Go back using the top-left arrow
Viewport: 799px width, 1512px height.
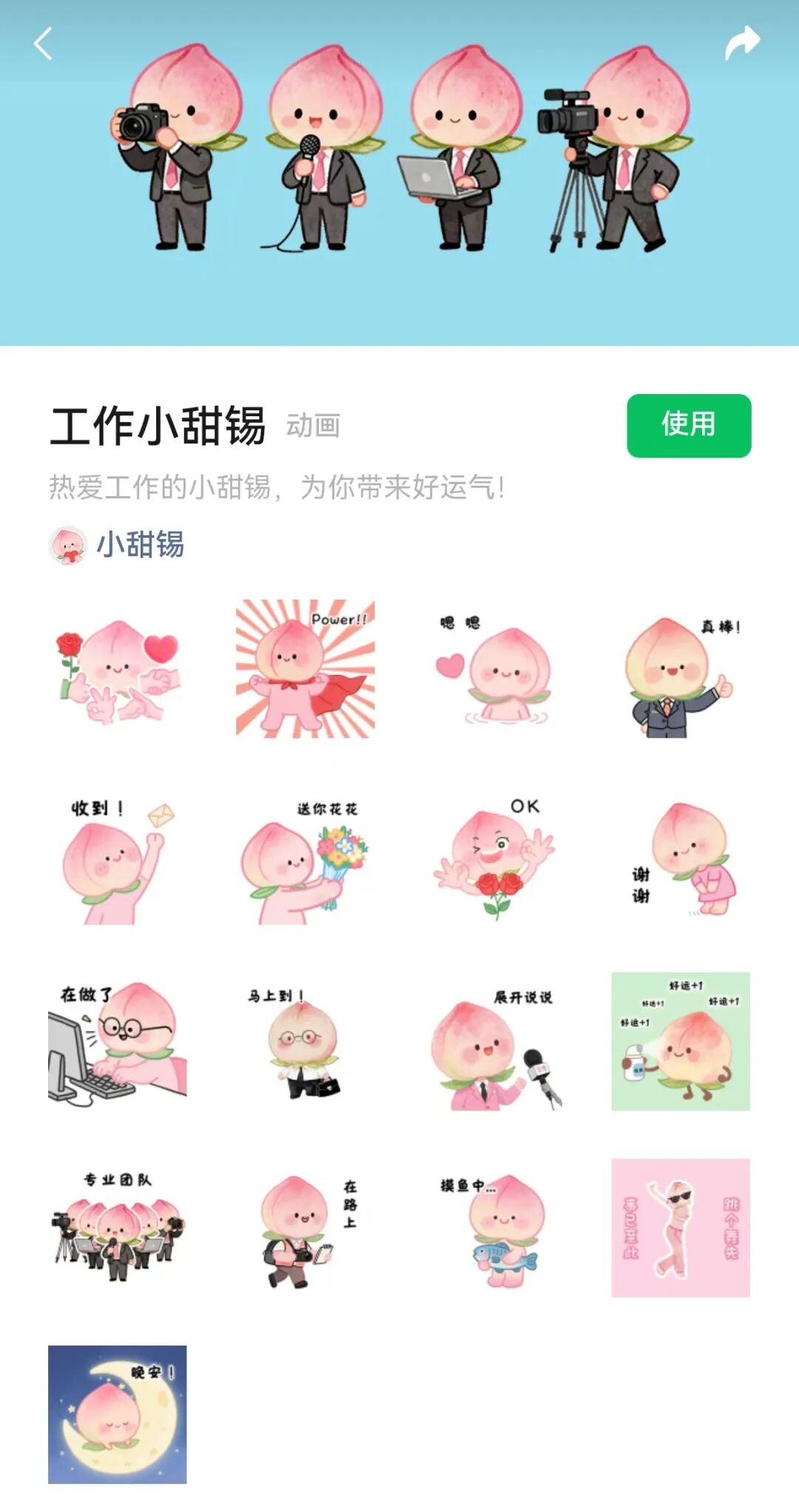(44, 44)
